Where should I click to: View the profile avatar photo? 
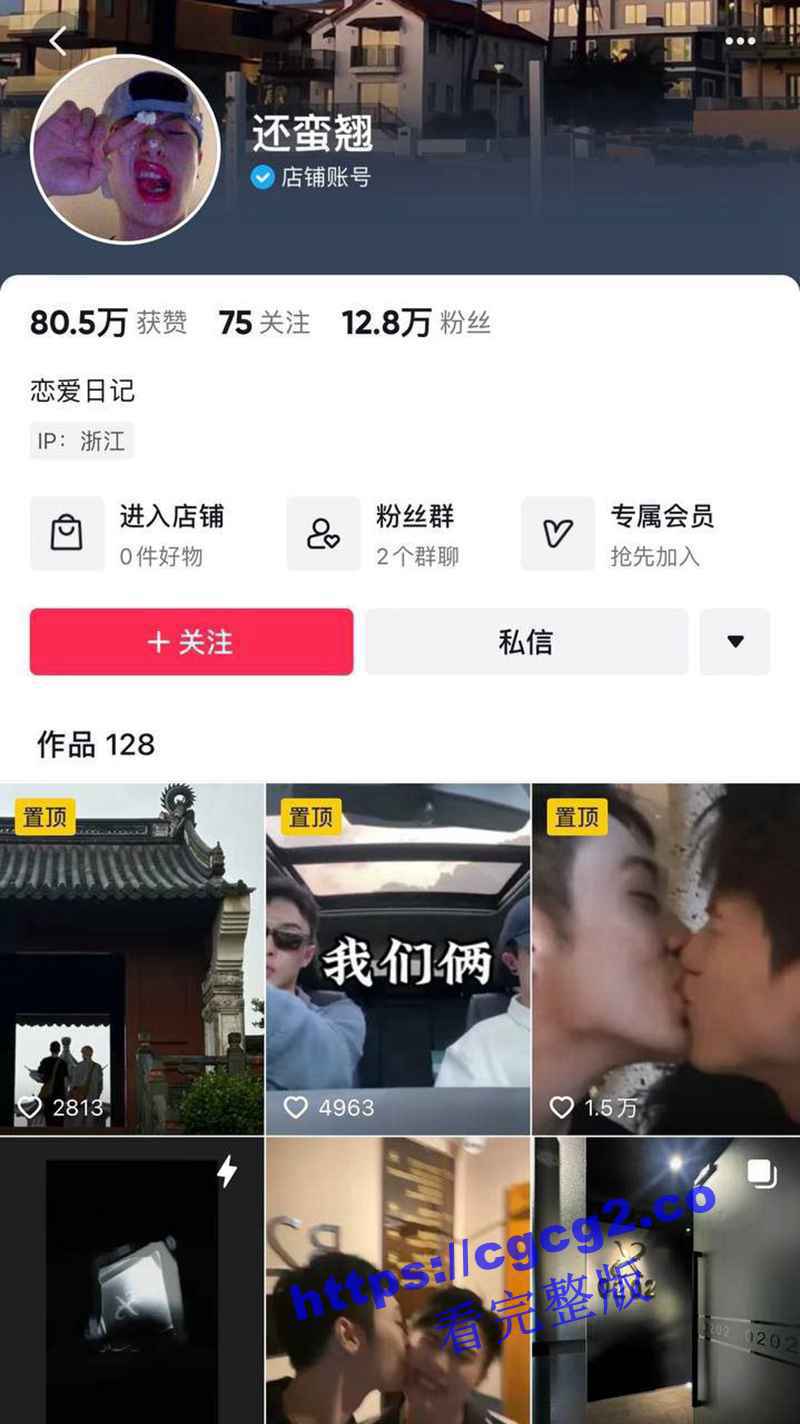125,148
